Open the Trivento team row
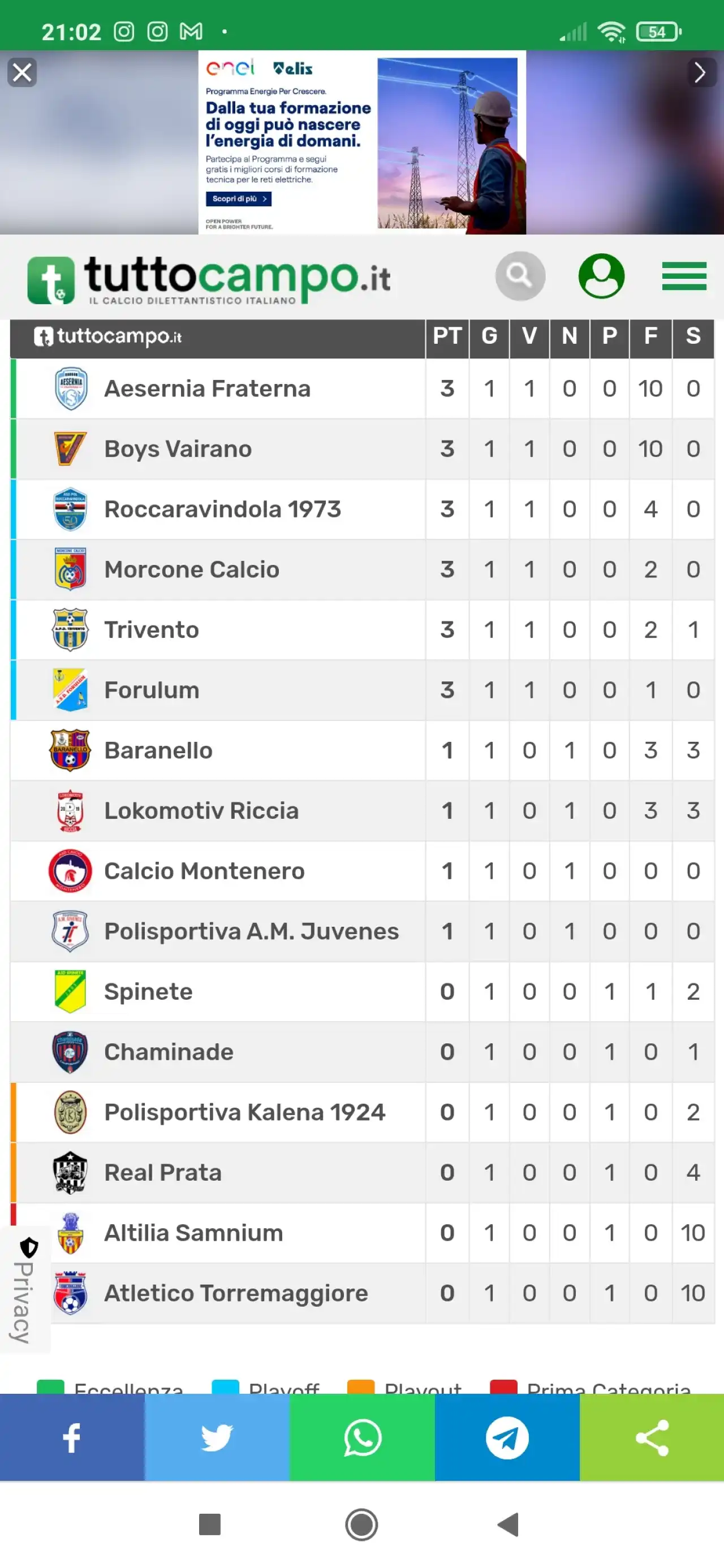Screen dimensions: 724x1568 [361, 629]
